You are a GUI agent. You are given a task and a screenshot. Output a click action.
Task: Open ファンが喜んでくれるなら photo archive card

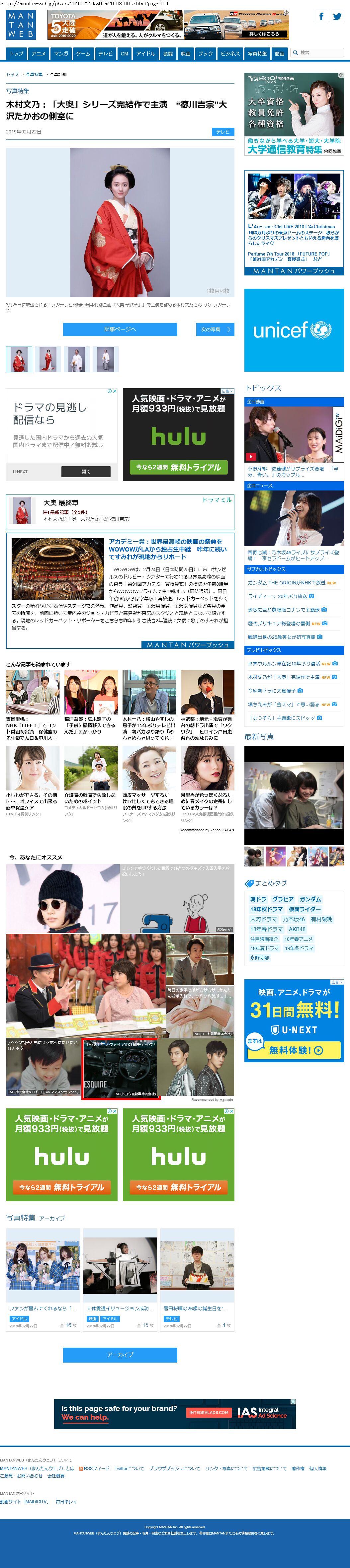click(43, 1307)
